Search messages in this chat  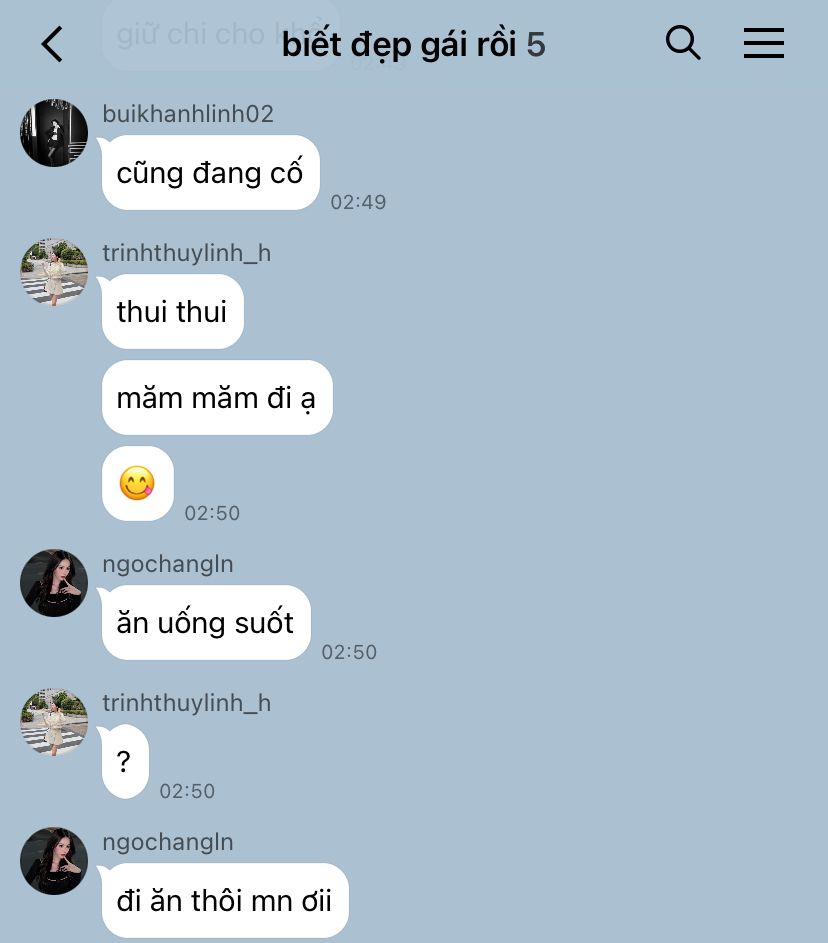[683, 43]
